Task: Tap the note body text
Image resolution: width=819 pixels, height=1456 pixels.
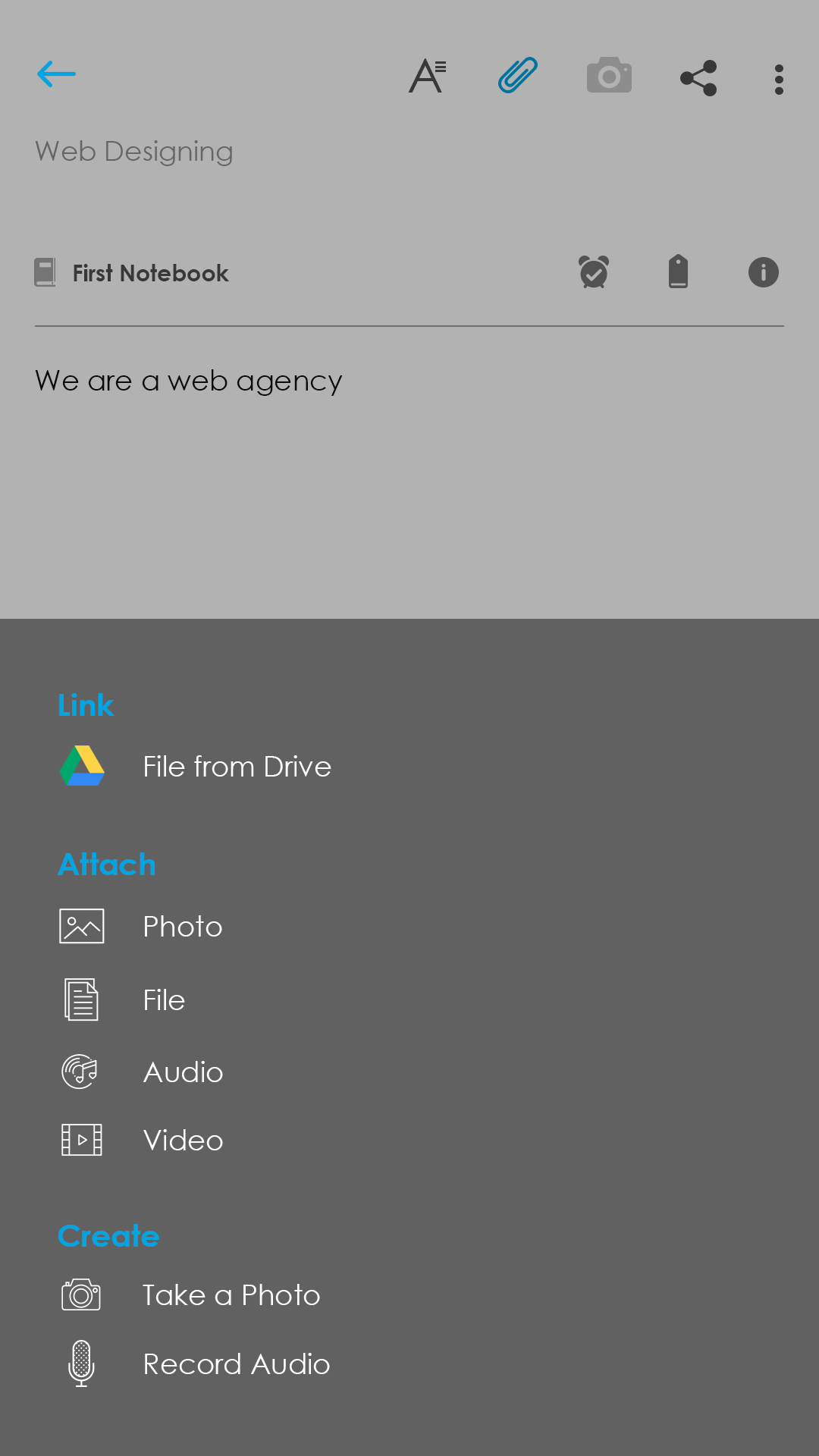Action: pos(189,381)
